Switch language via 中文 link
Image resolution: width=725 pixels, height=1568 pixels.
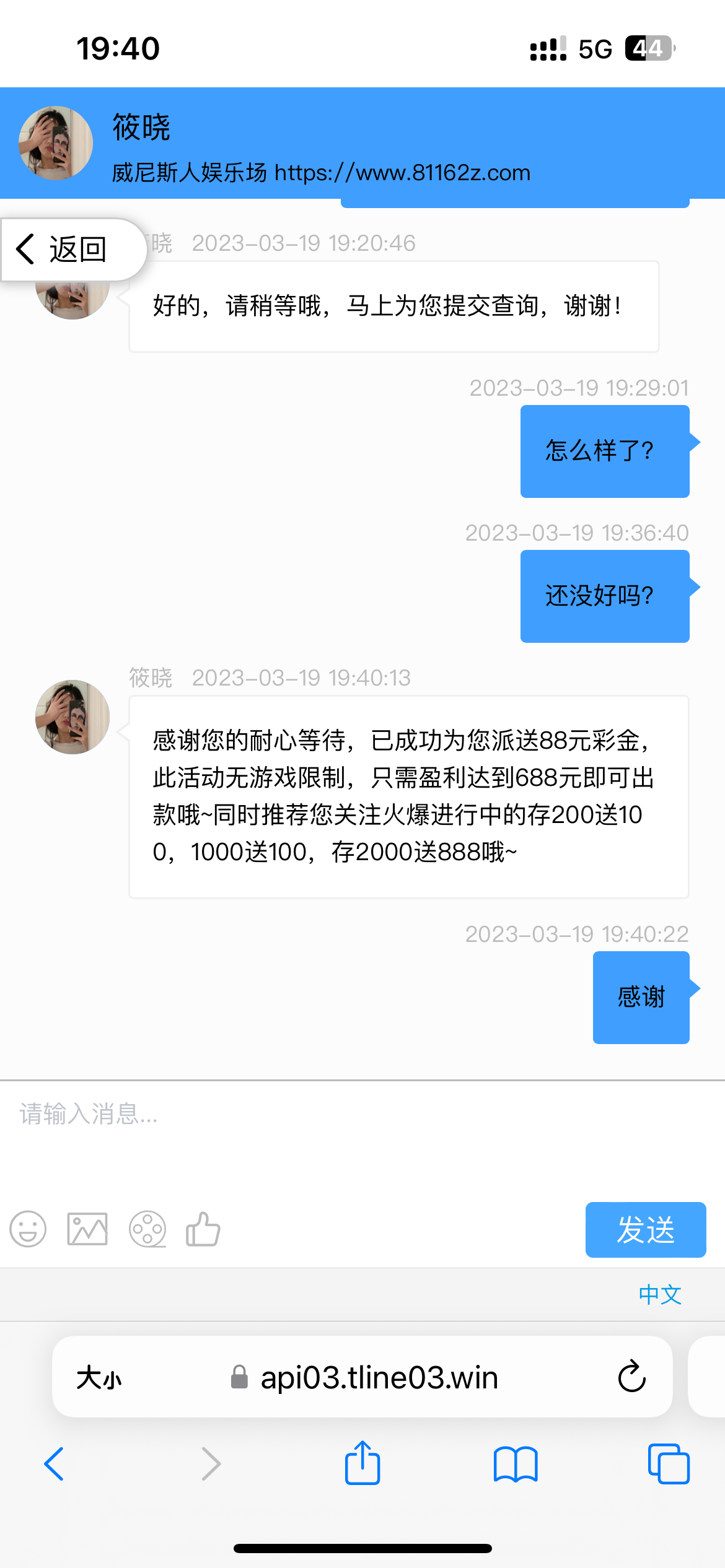point(660,1294)
